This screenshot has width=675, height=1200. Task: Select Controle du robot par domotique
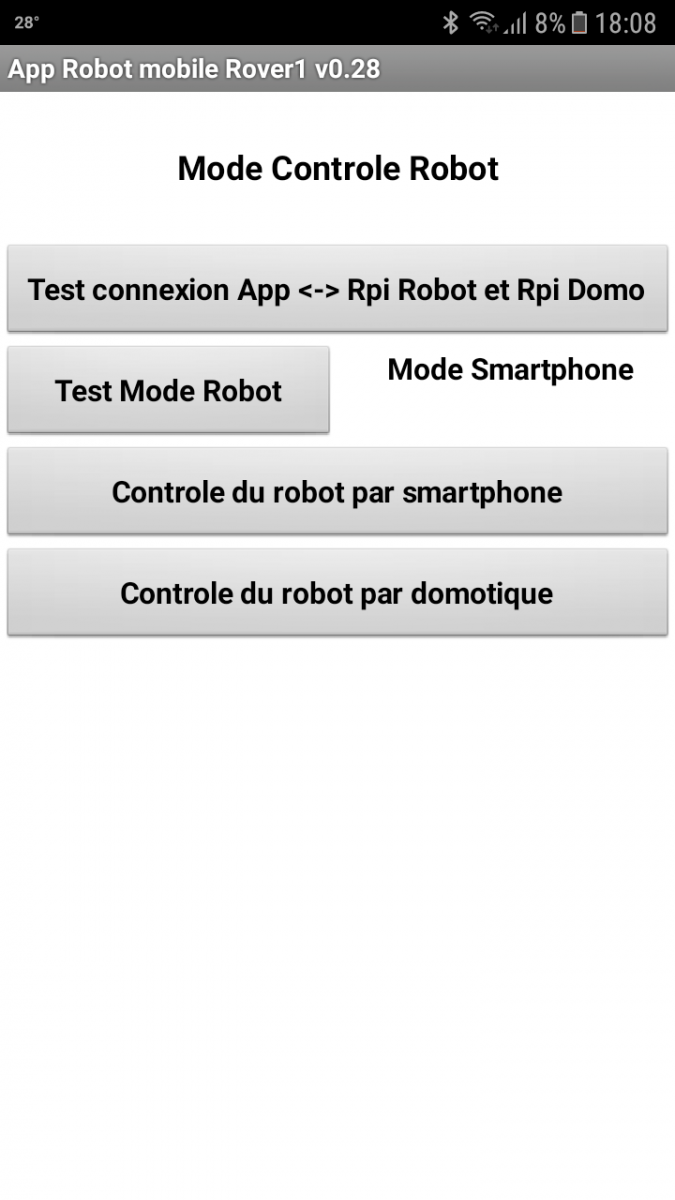point(337,592)
